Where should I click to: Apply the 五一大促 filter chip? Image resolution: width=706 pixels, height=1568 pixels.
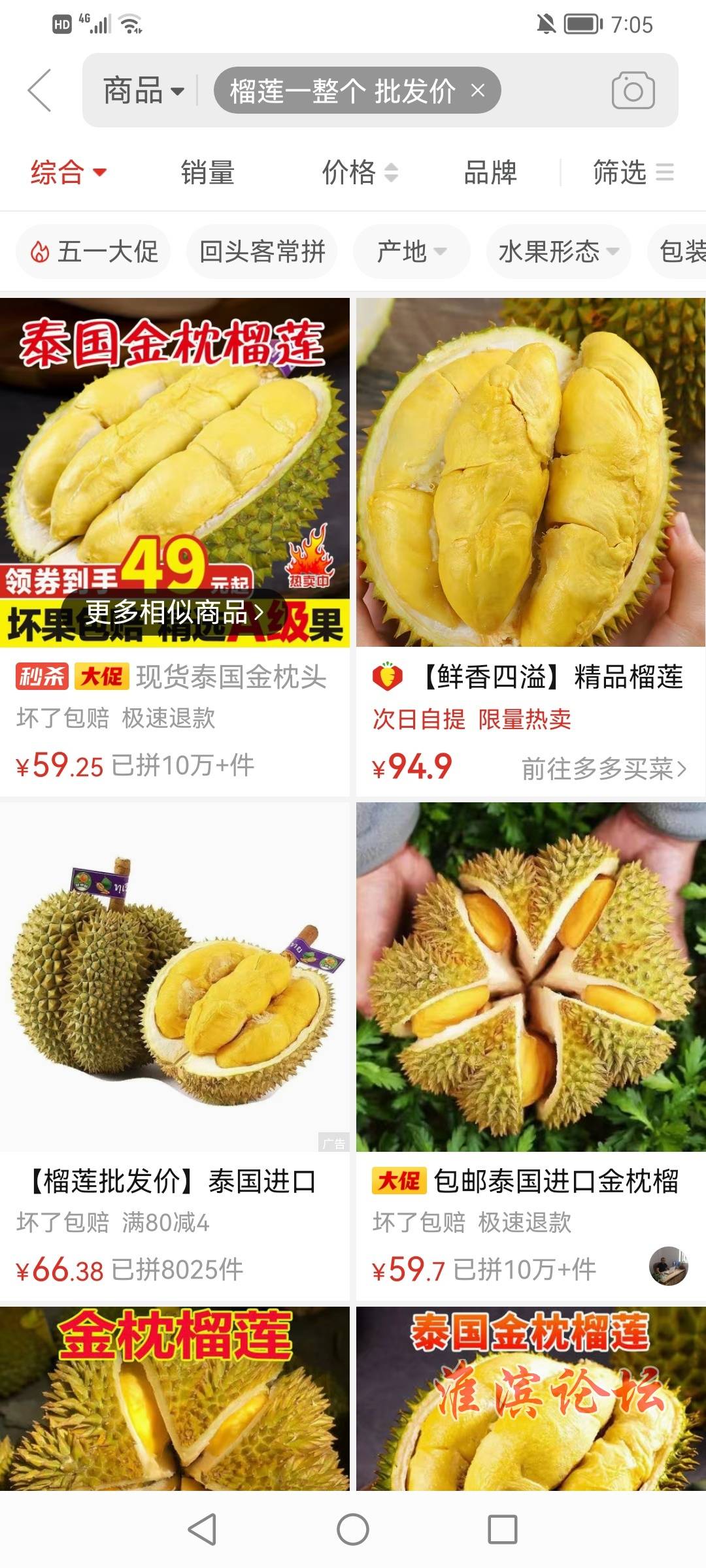click(x=94, y=252)
